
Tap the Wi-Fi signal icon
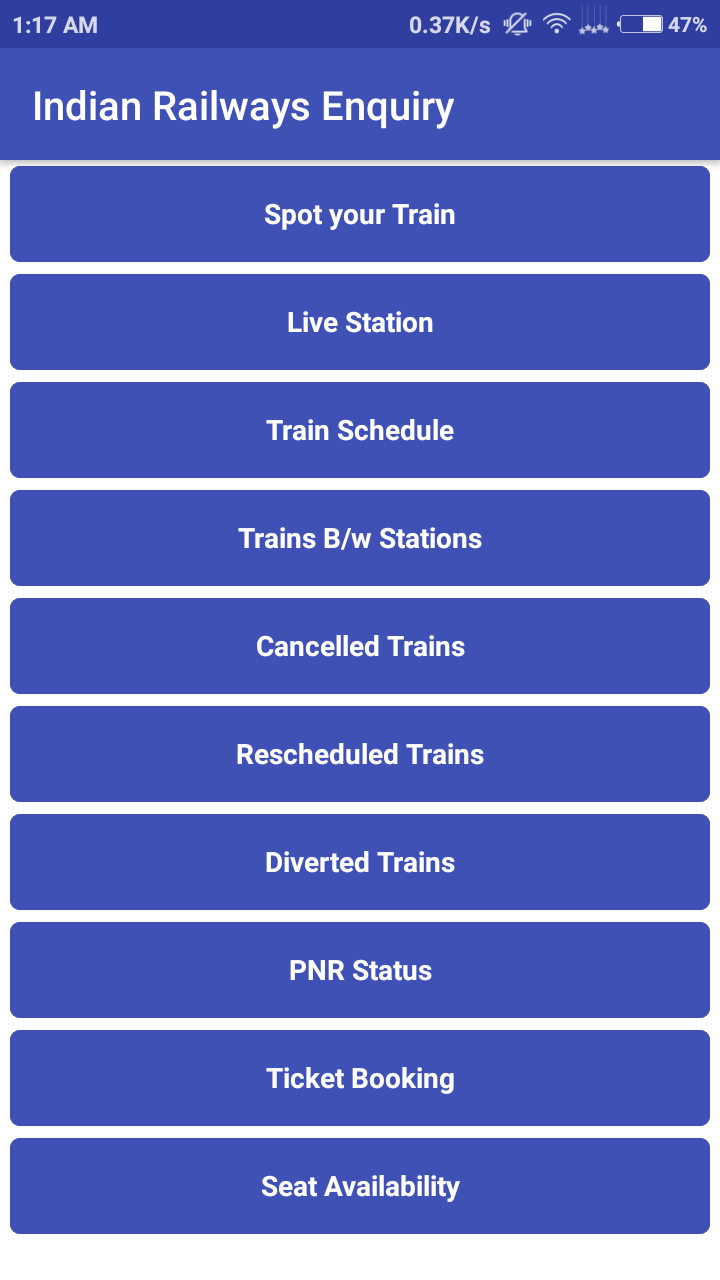(x=556, y=24)
